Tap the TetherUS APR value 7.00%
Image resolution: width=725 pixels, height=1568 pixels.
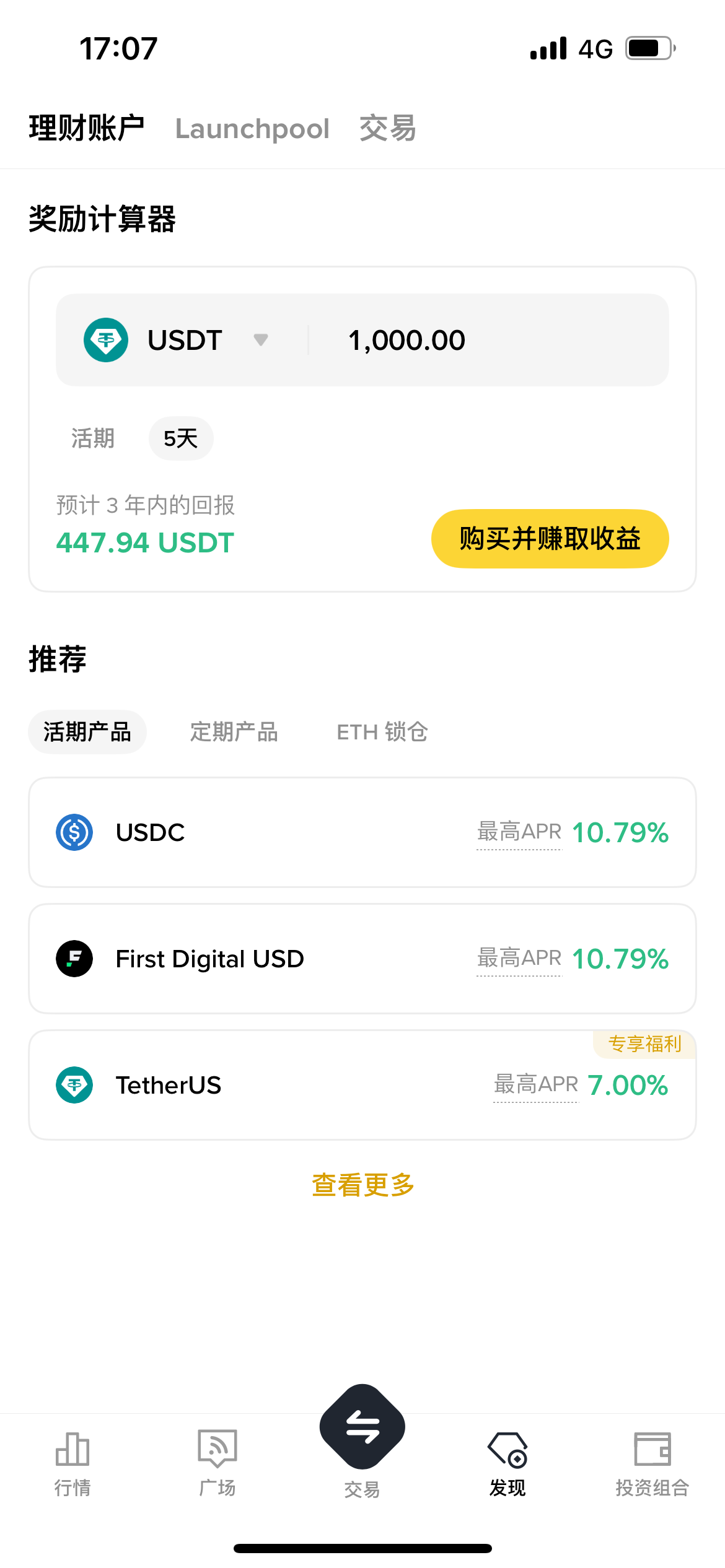coord(628,1085)
